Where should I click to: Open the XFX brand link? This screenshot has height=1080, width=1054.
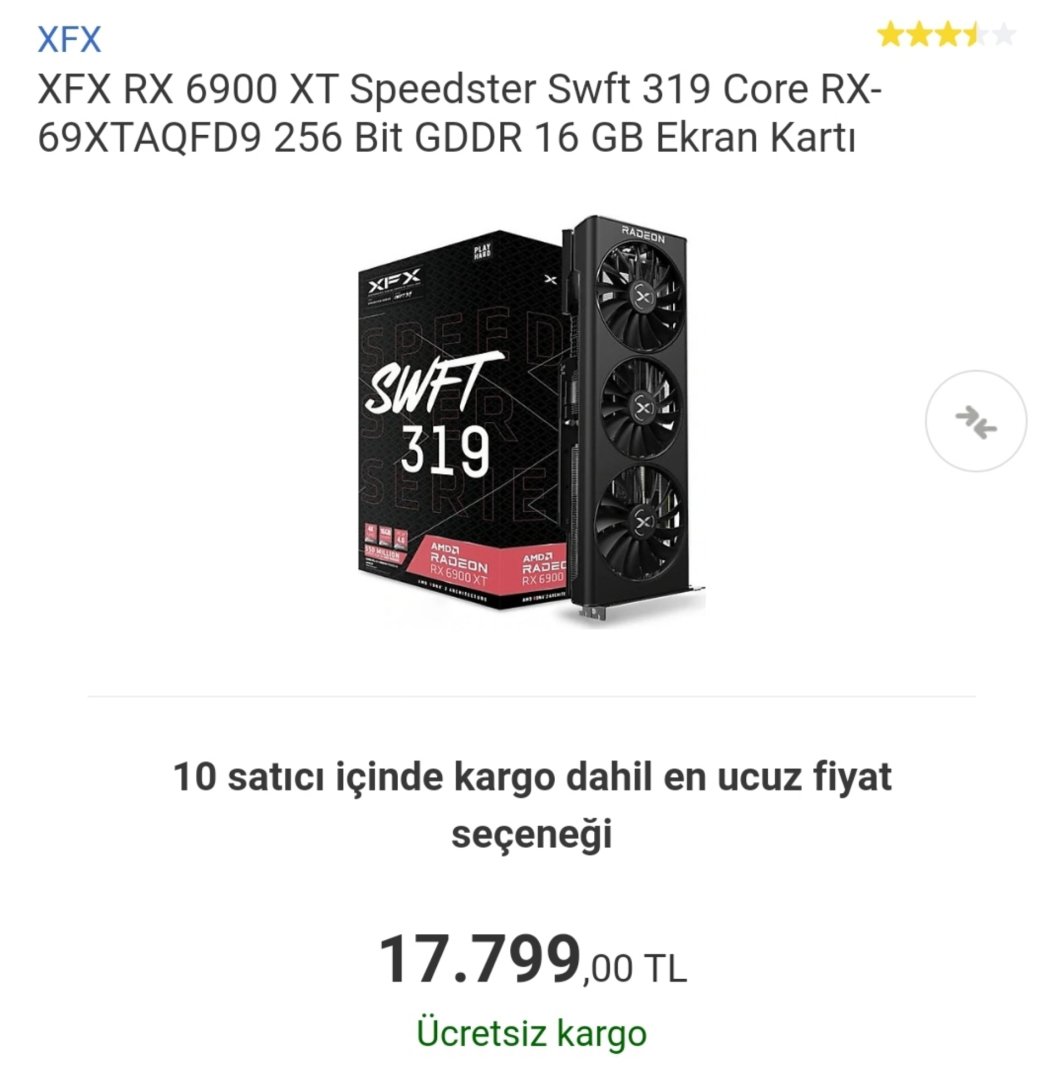69,39
